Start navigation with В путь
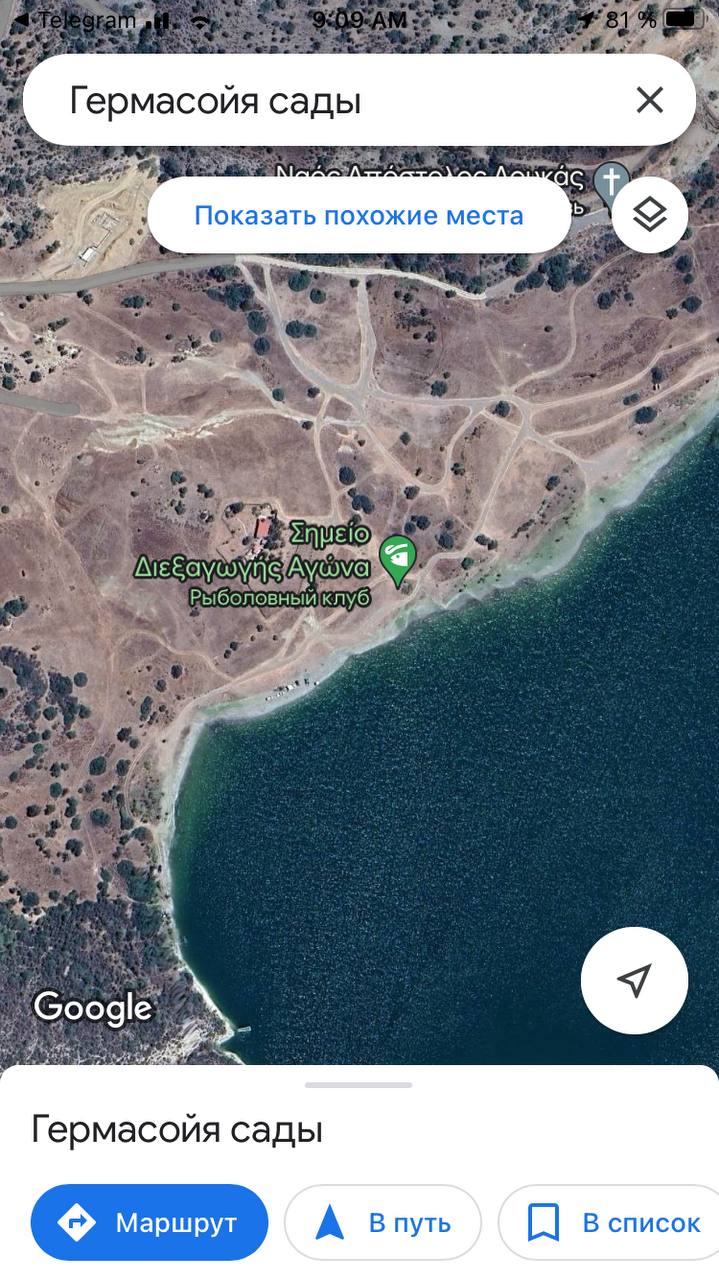 383,1222
